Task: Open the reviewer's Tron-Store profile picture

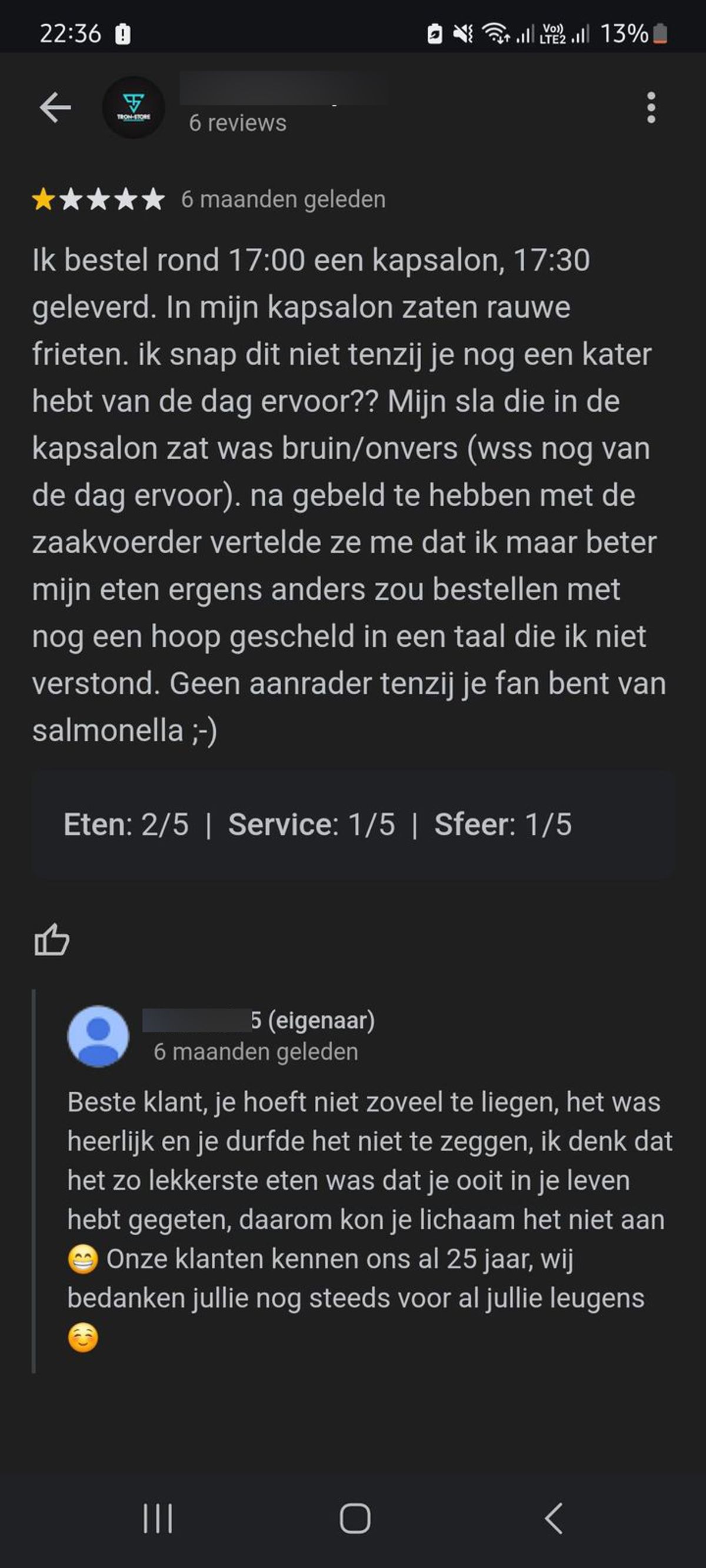Action: click(x=134, y=108)
